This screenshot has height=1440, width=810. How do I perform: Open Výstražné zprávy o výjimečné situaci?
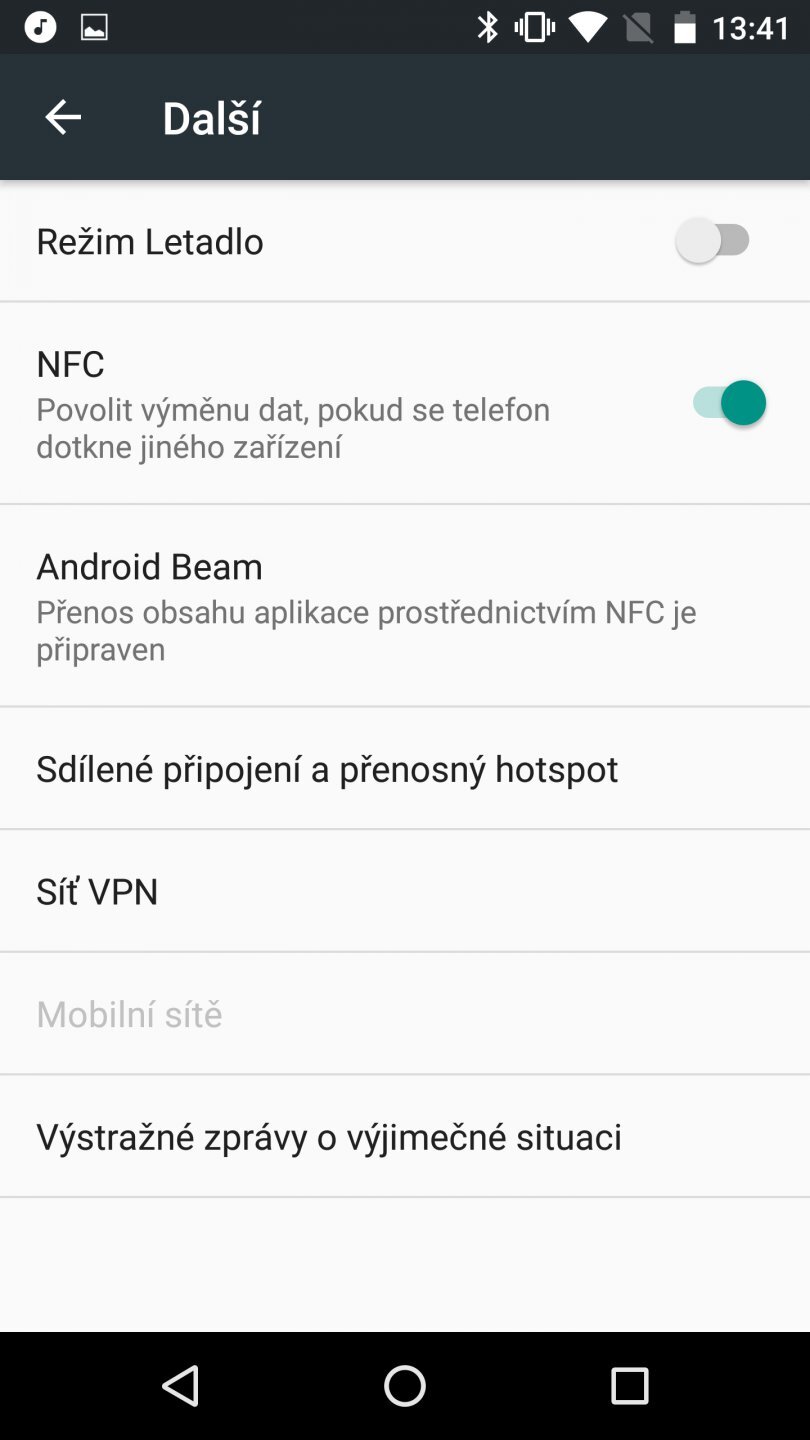tap(329, 1135)
